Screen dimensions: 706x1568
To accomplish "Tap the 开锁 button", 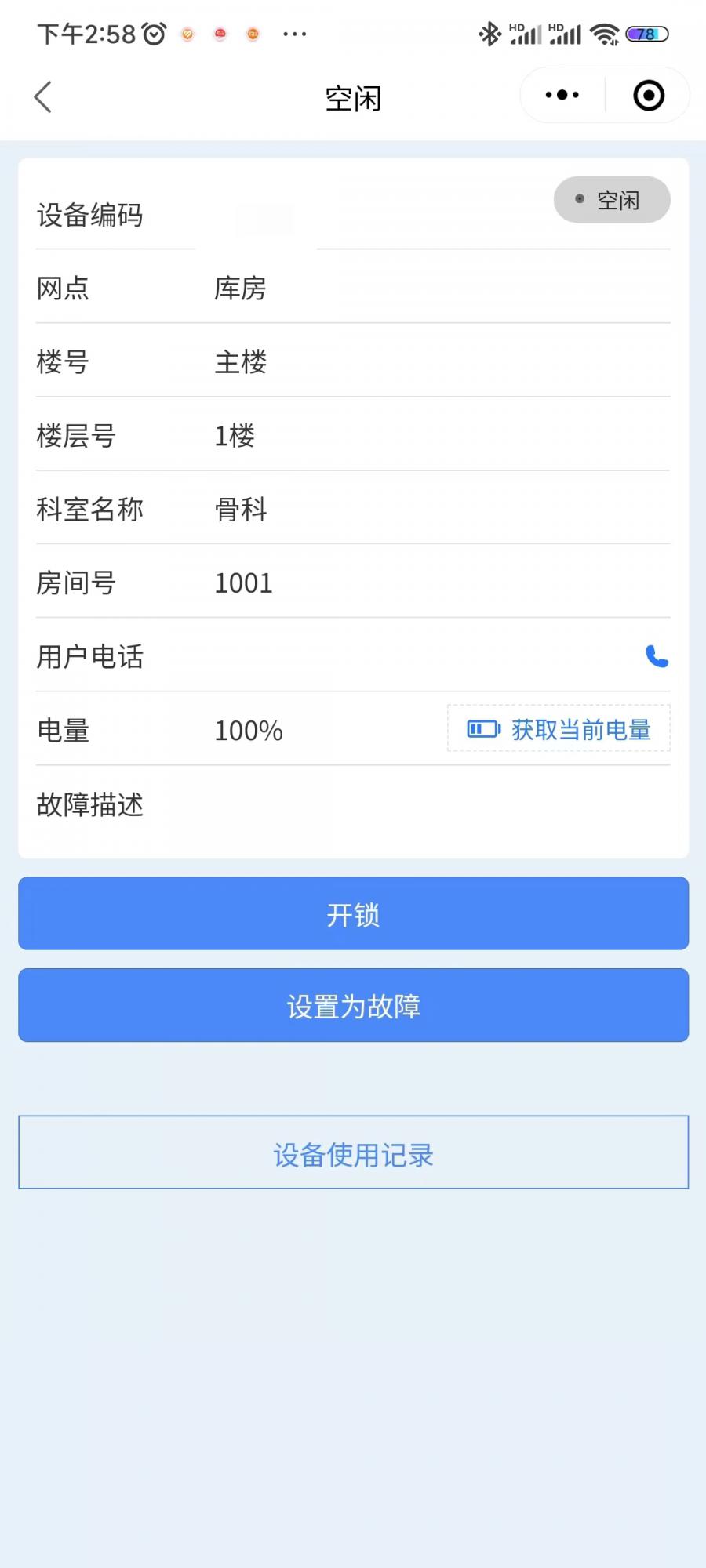I will [x=353, y=913].
